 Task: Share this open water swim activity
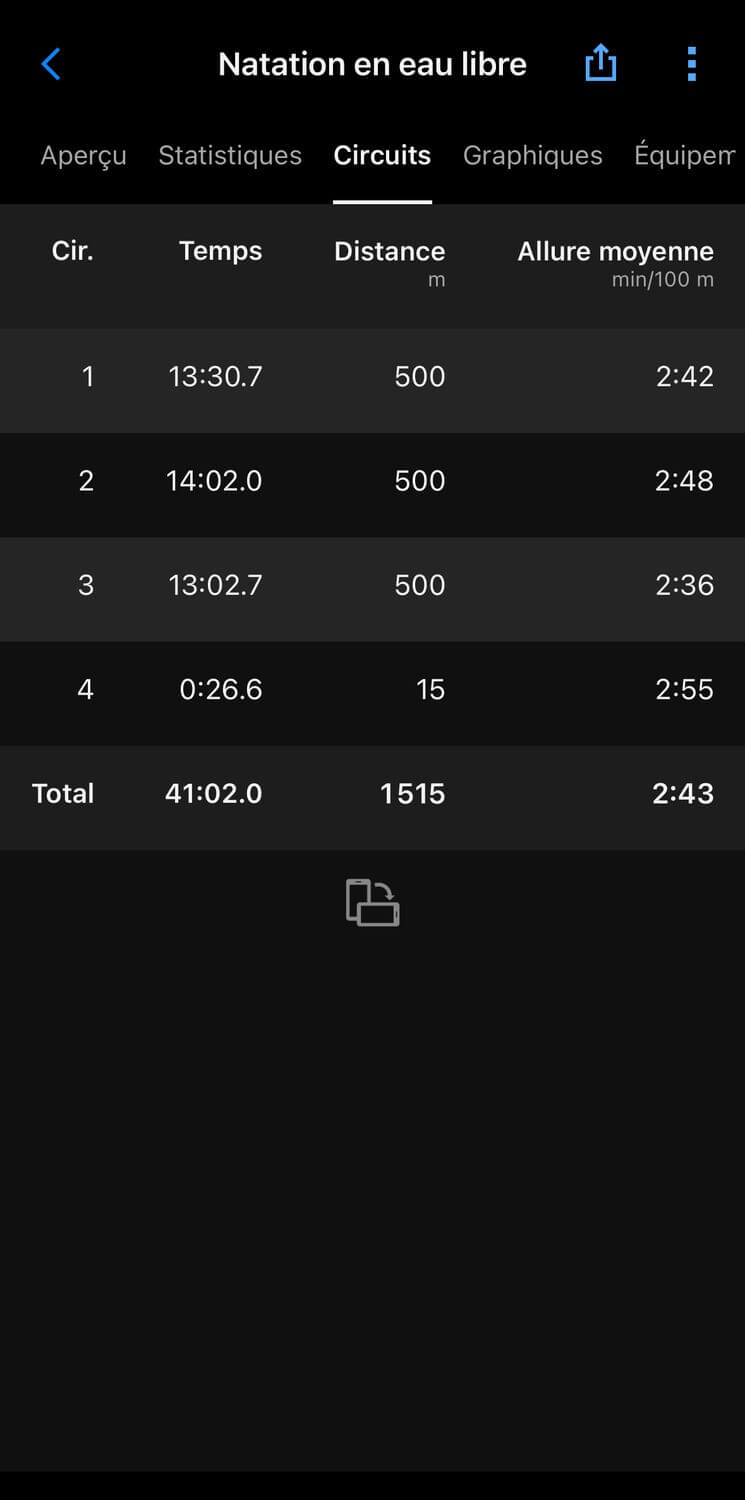coord(600,64)
